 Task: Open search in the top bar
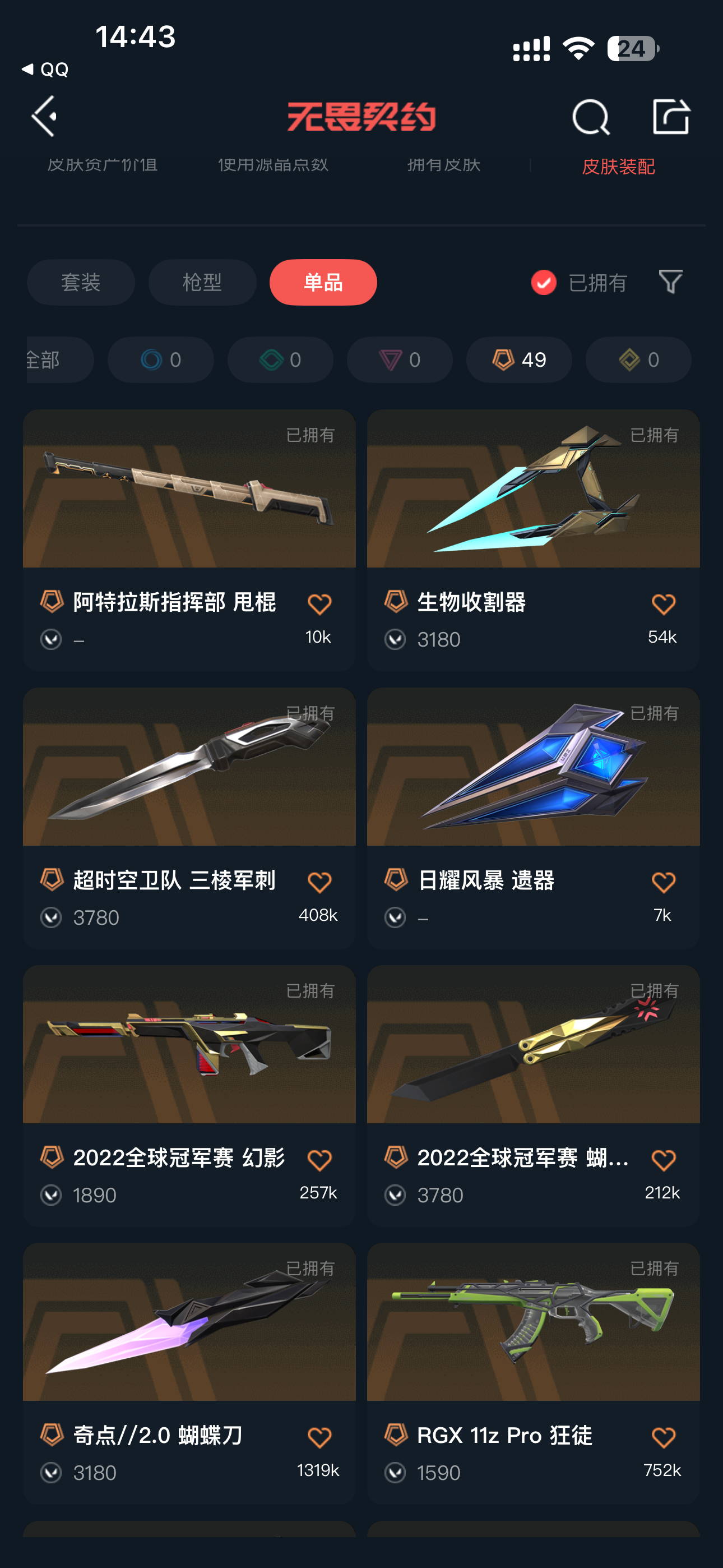tap(590, 116)
